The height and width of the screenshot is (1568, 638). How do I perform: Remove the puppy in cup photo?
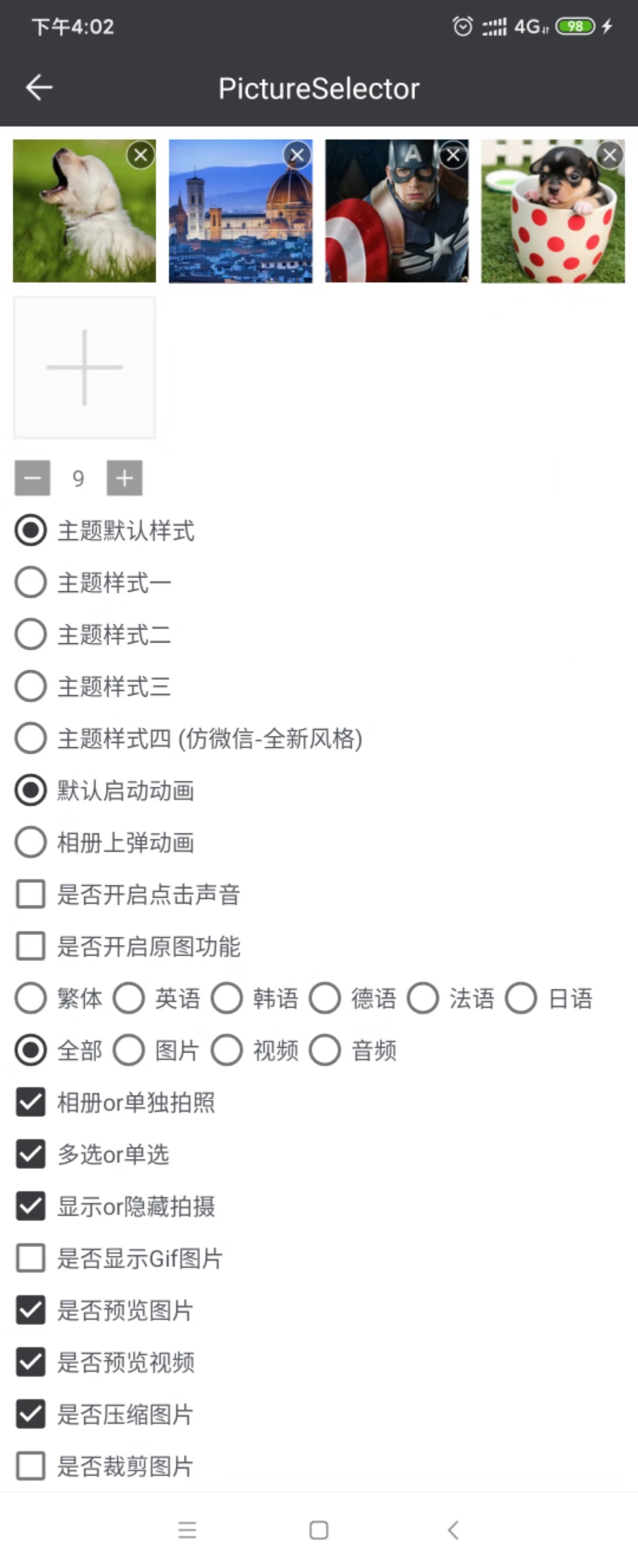point(608,155)
